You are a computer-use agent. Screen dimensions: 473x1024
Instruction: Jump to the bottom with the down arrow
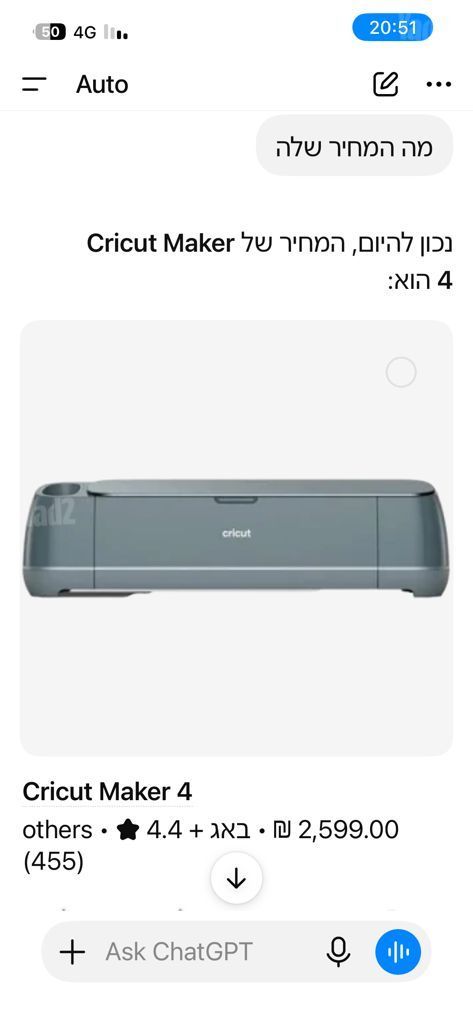tap(236, 878)
